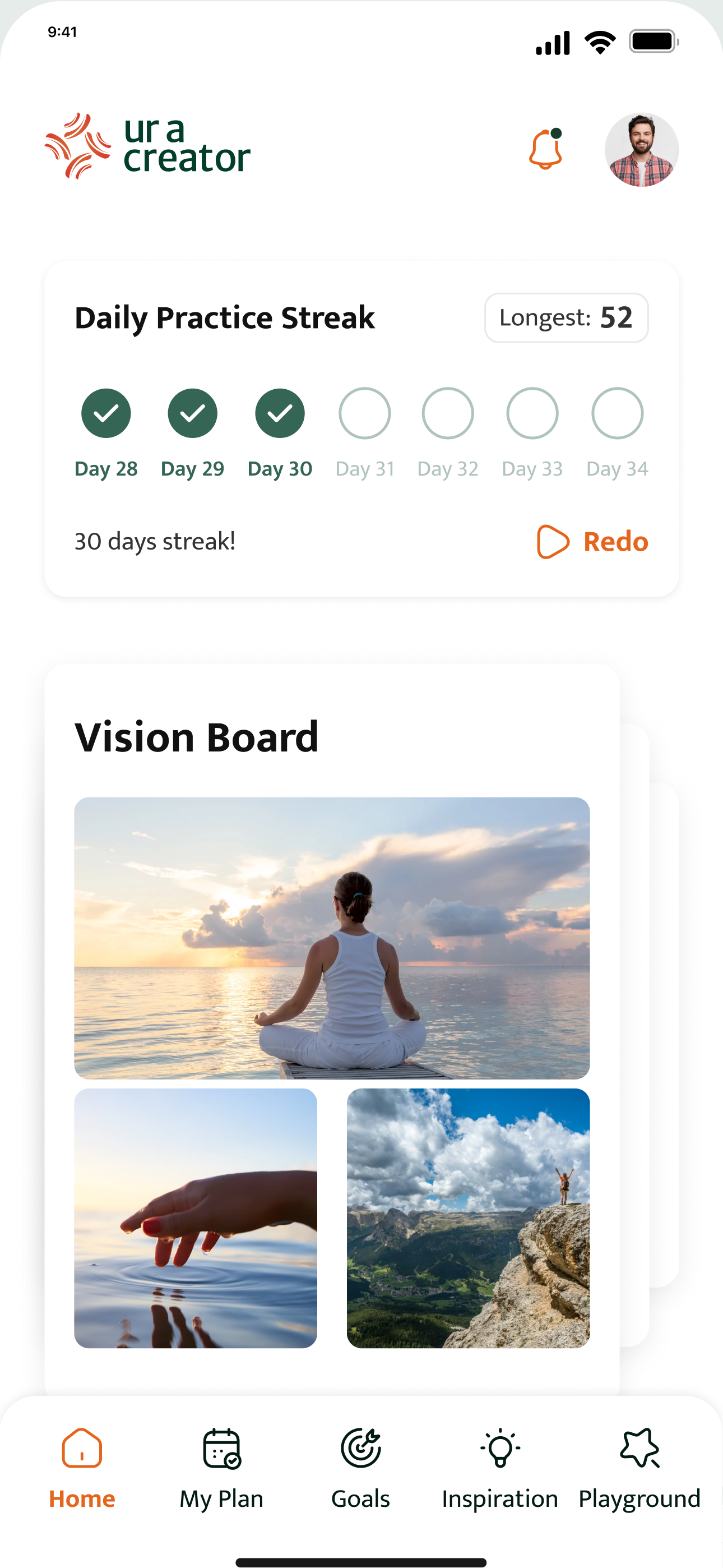Screen dimensions: 723x1568
Task: Tap the Redo button
Action: tap(593, 541)
